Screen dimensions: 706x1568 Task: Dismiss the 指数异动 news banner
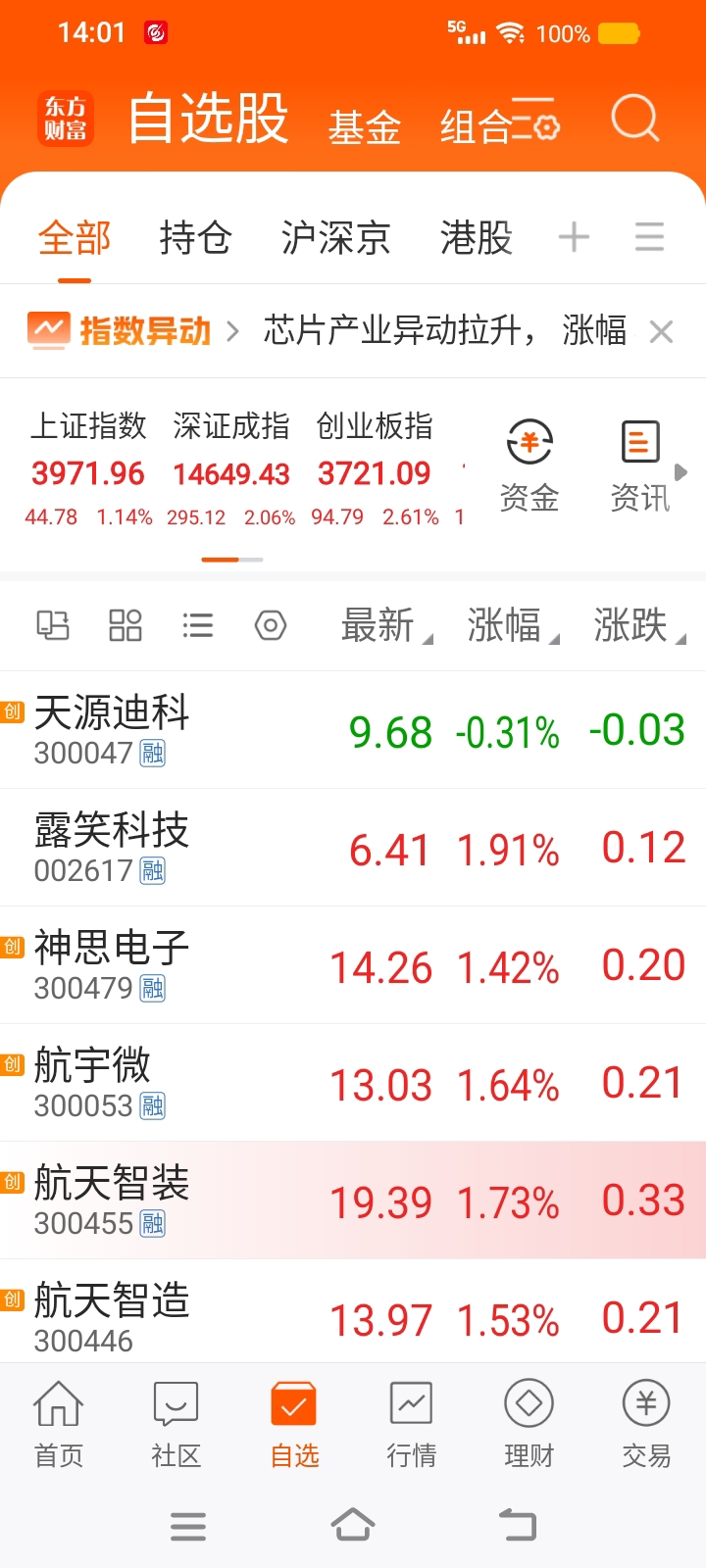[x=662, y=332]
